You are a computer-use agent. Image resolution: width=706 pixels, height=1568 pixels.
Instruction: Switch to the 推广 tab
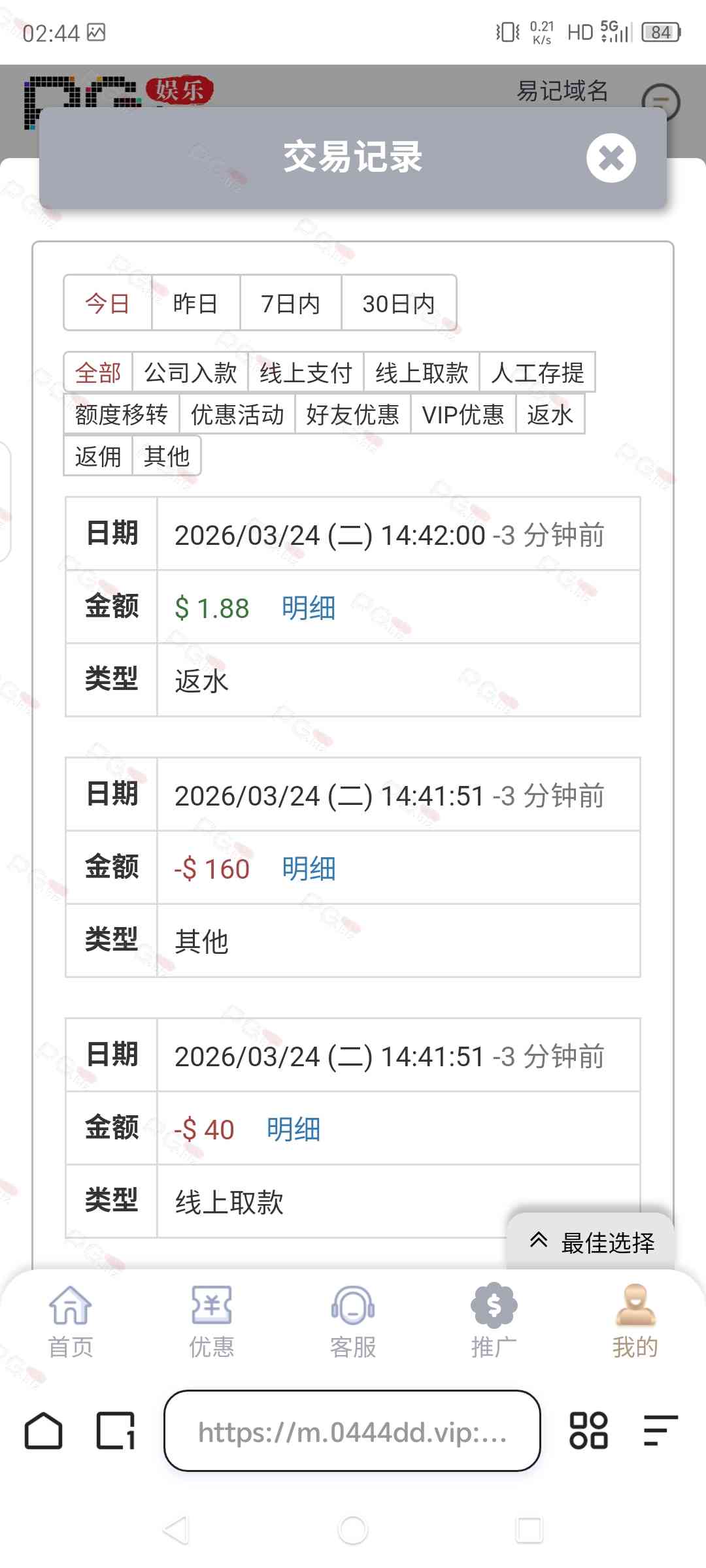click(494, 1321)
